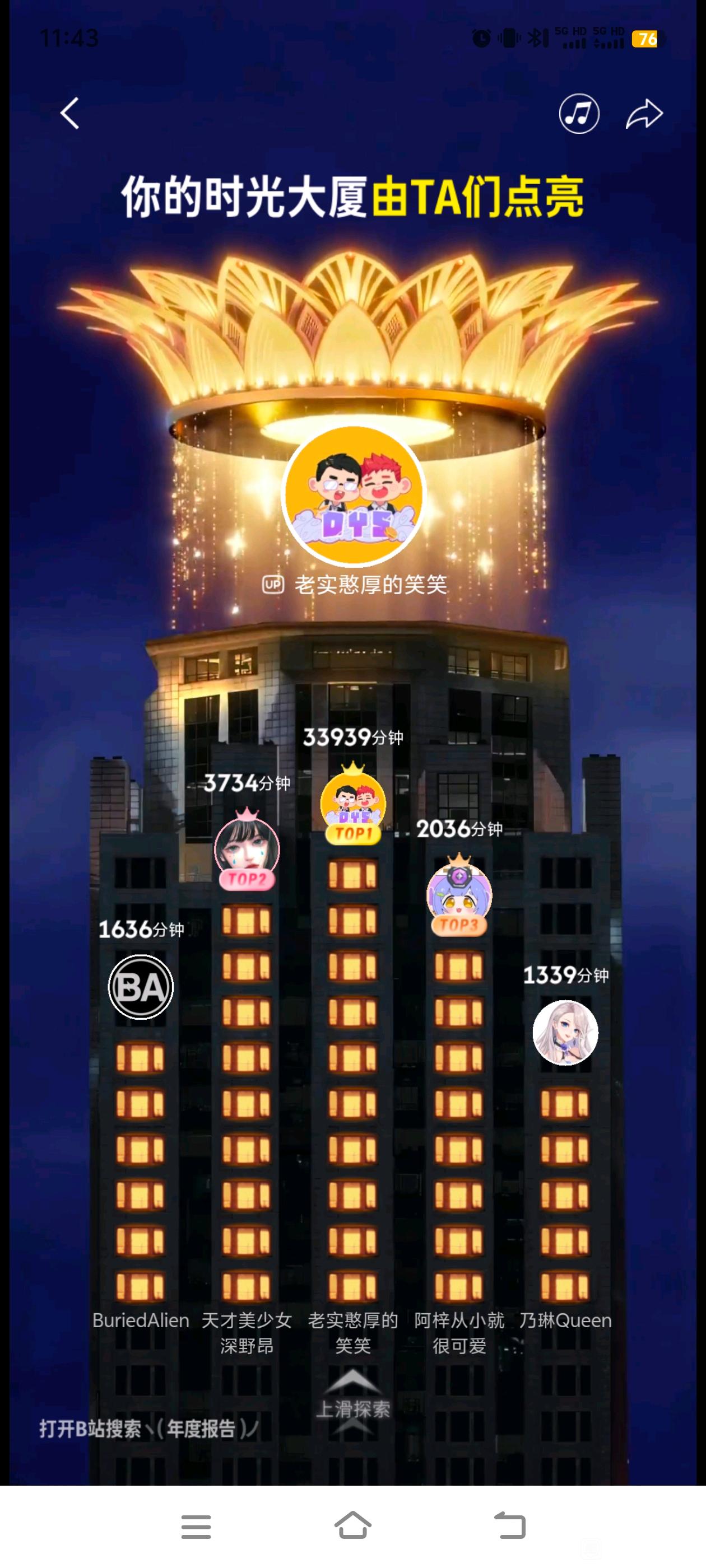Open 乃琳Queen's avatar
Viewport: 706px width, 1568px height.
coord(565,1032)
